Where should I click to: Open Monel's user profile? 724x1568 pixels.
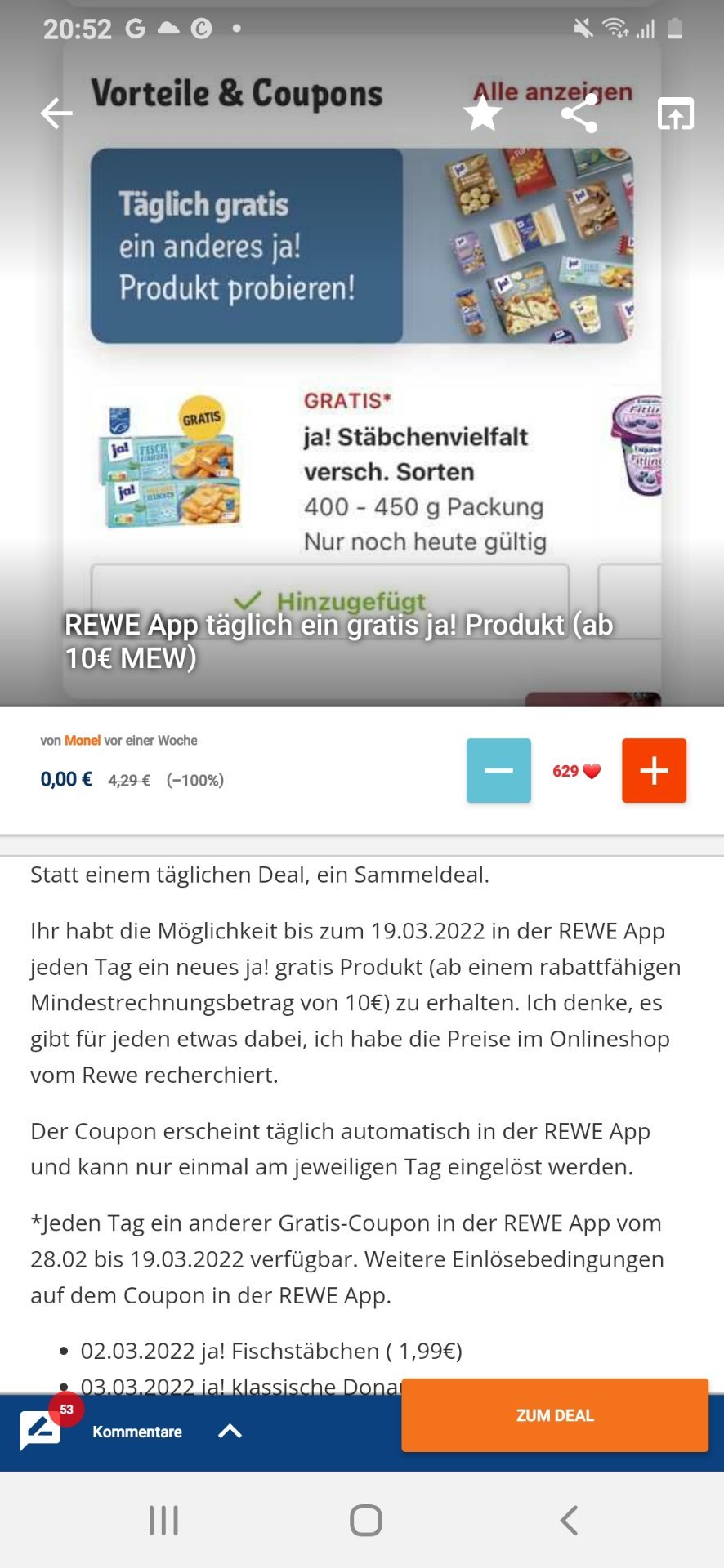coord(83,741)
